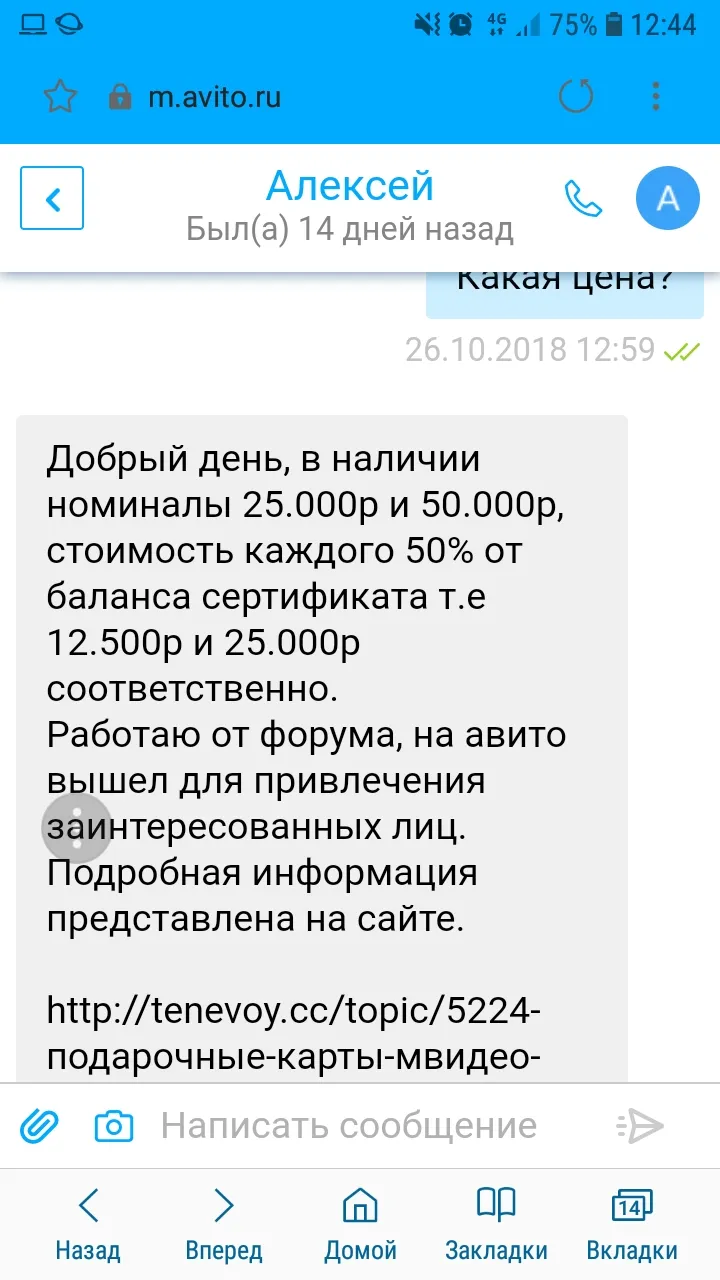Viewport: 720px width, 1280px height.
Task: Open the Вкладки tabs view
Action: [x=632, y=1224]
